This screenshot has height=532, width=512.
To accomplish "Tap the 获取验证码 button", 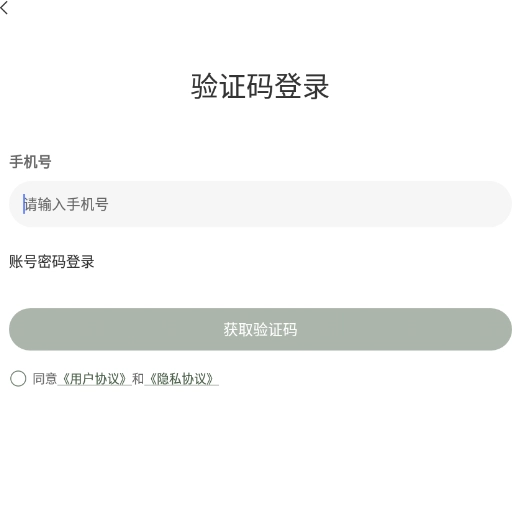I will pos(260,329).
